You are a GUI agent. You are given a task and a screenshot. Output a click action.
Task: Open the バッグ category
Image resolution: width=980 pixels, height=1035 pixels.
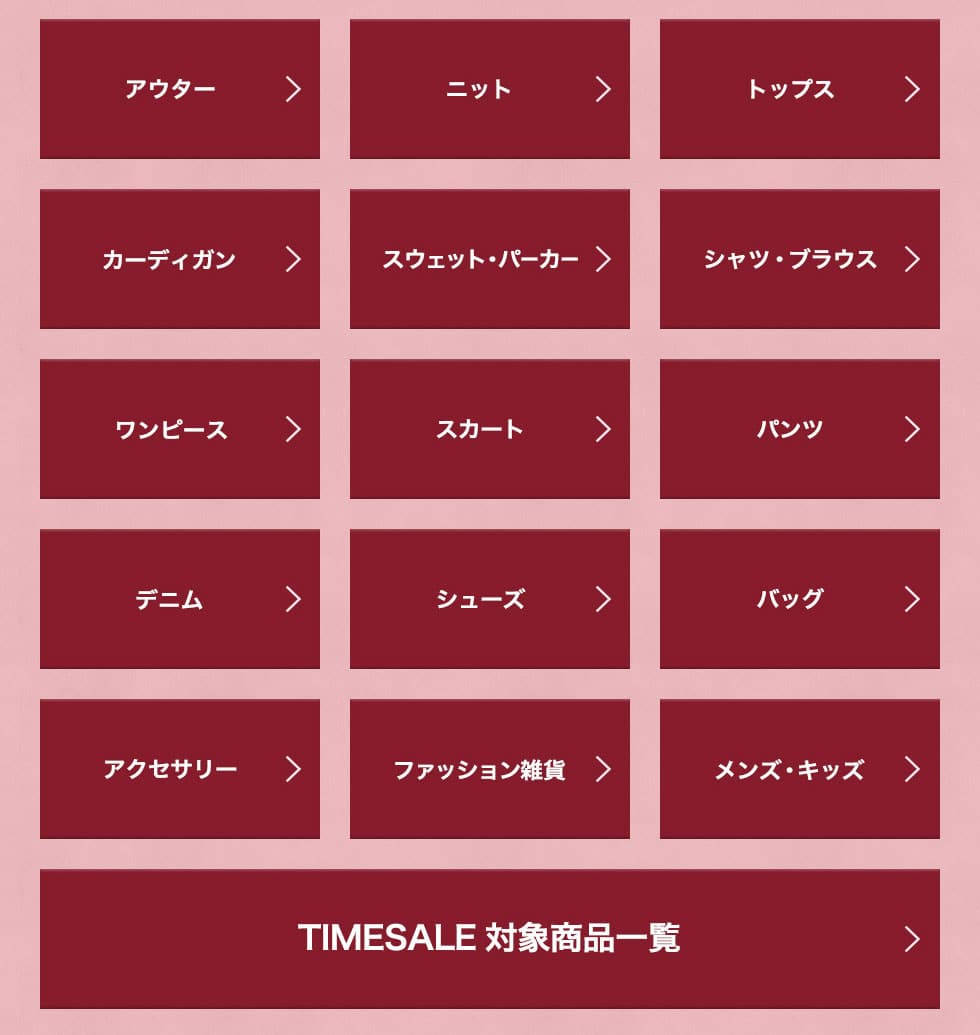[x=800, y=599]
